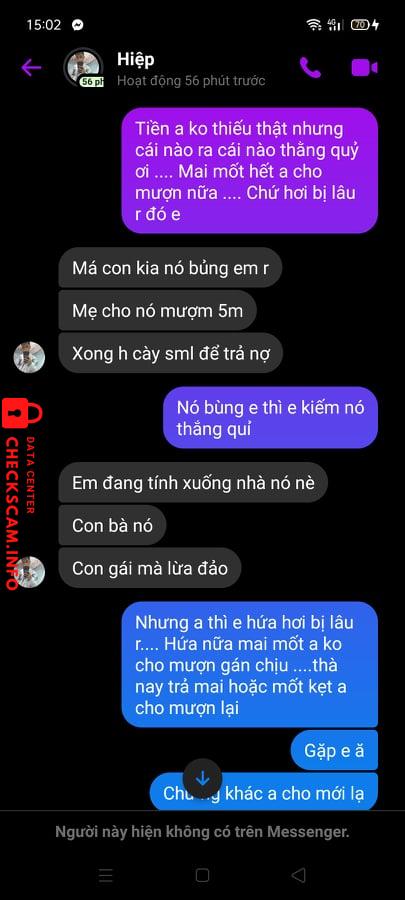Screen dimensions: 405x900
Task: Tap the system home button
Action: click(202, 875)
